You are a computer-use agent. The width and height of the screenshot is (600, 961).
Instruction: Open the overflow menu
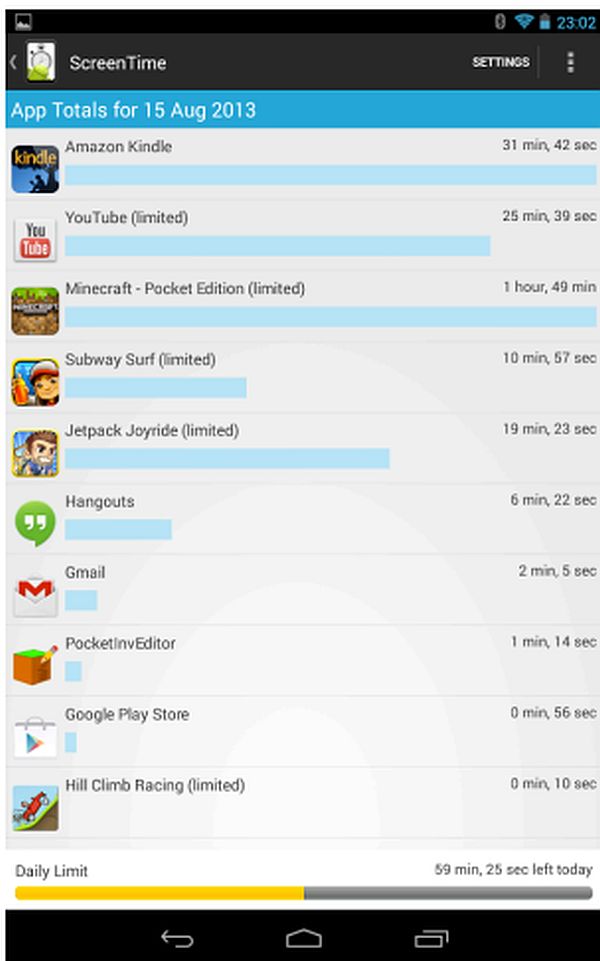click(x=571, y=63)
